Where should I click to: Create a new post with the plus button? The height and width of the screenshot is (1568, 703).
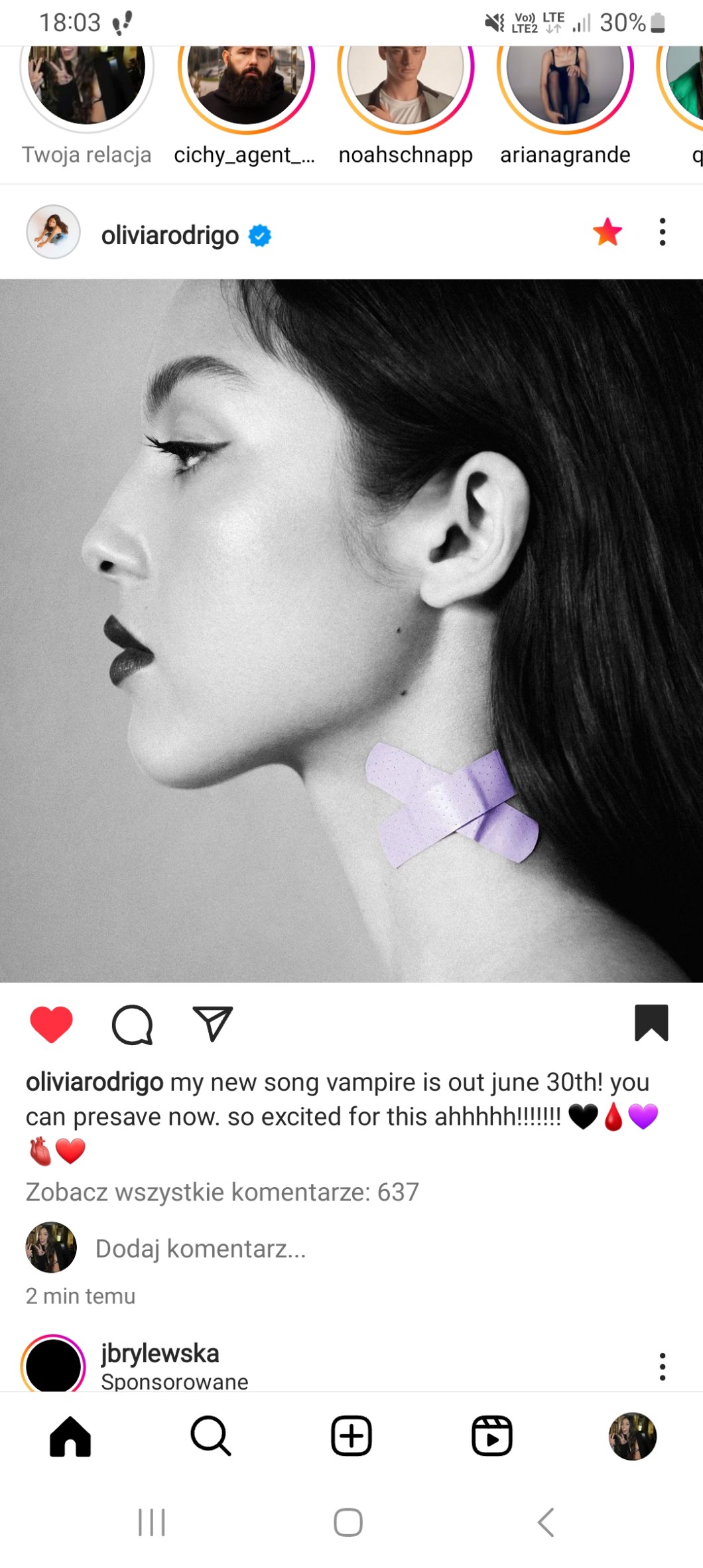(x=351, y=1436)
